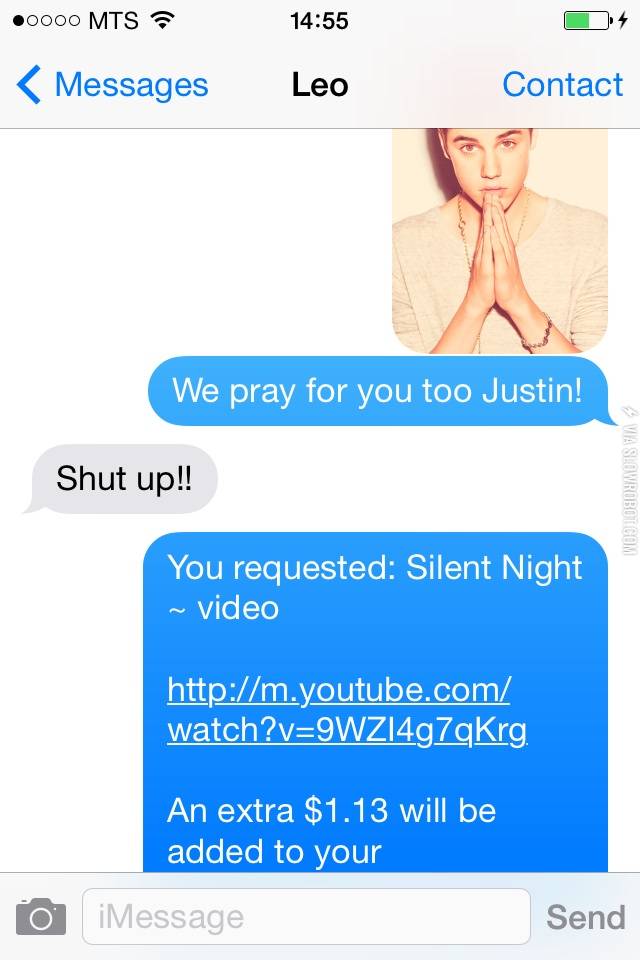This screenshot has height=960, width=640.
Task: Open Contact details for Leo
Action: click(562, 85)
